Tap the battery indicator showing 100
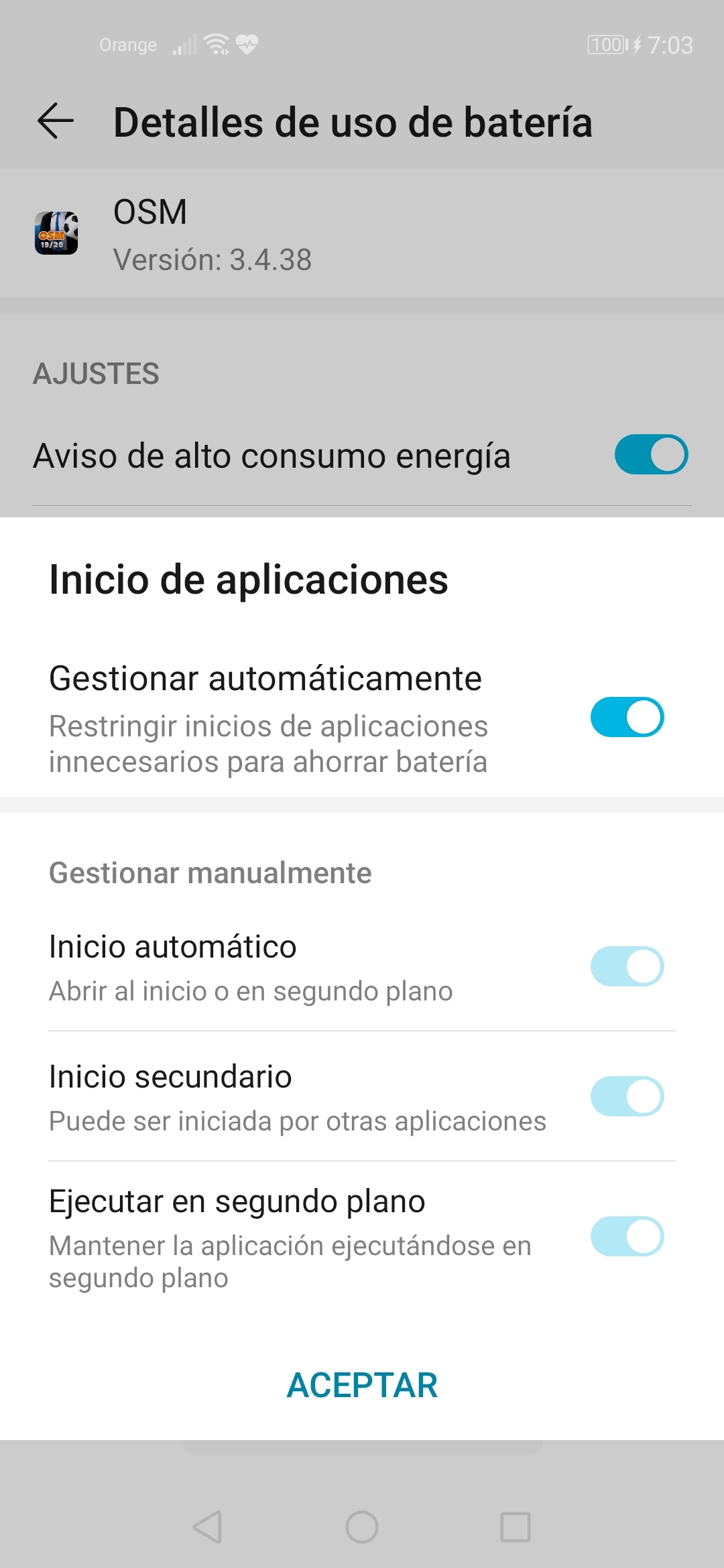Screen dimensions: 724x1568 (x=605, y=44)
